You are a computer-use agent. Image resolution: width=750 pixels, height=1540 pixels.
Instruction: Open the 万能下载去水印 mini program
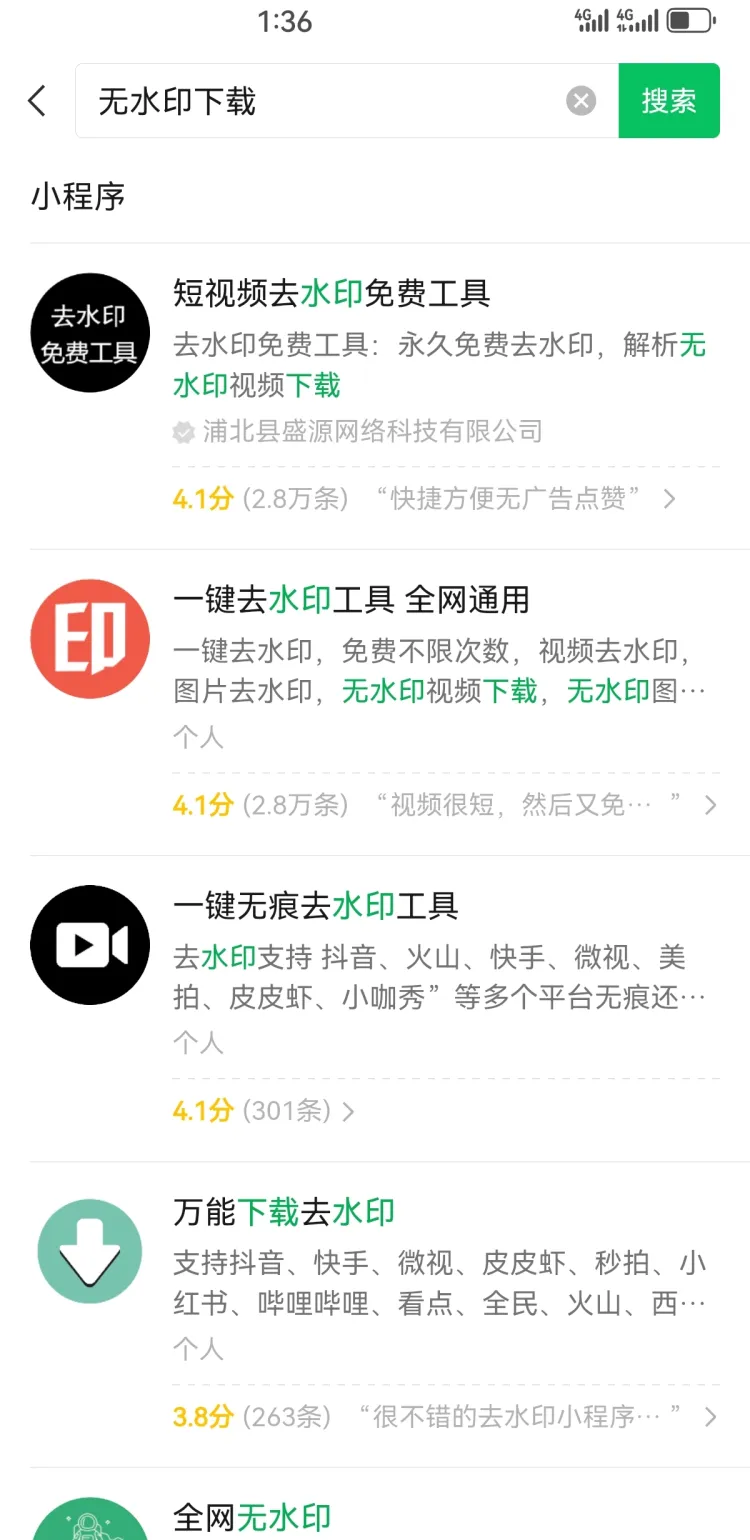(x=284, y=1212)
